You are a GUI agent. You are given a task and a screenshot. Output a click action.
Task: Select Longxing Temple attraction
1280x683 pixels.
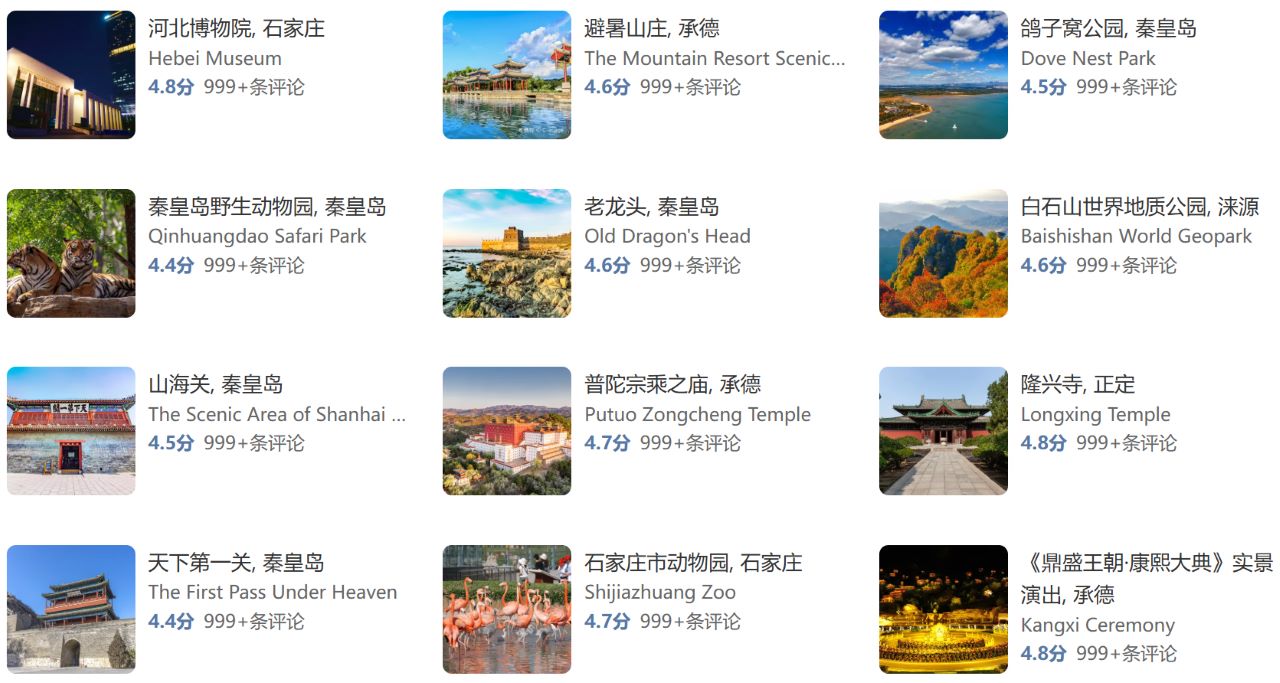[x=1077, y=385]
